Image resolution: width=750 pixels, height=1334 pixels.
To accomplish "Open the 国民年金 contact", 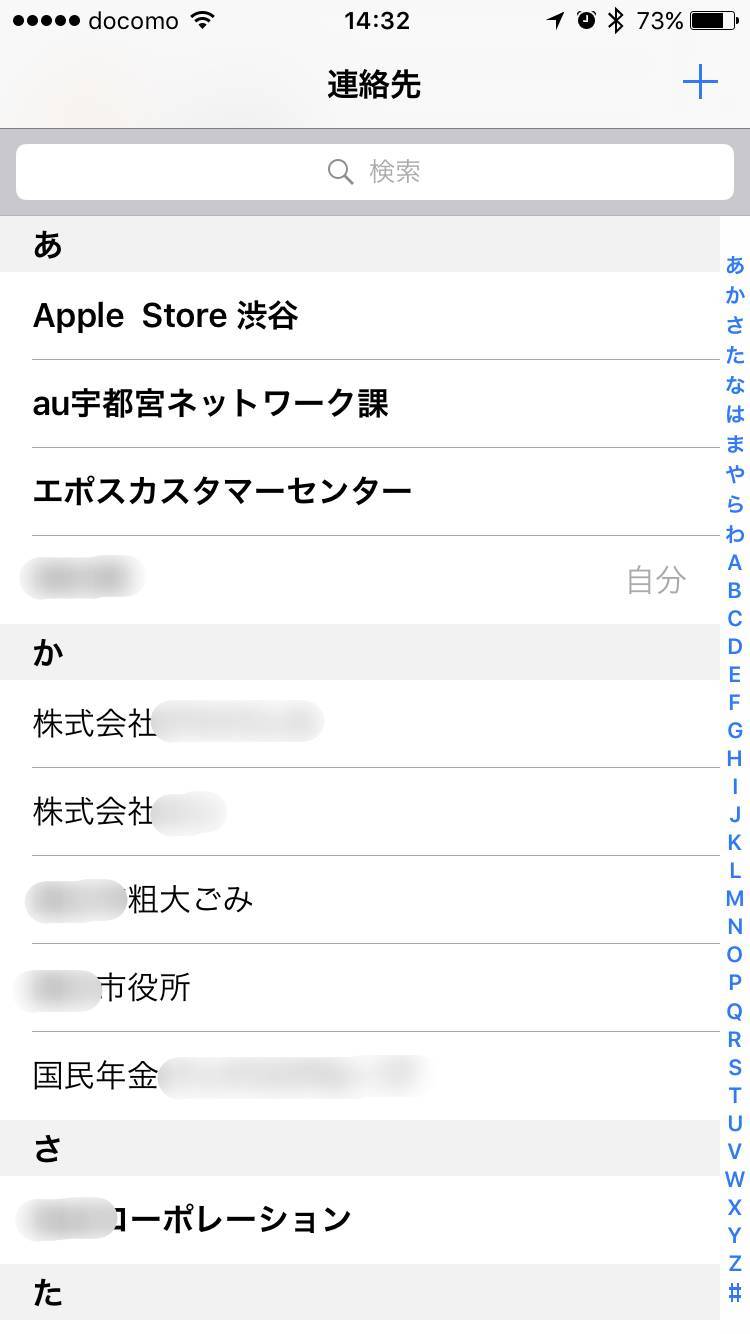I will 360,1076.
